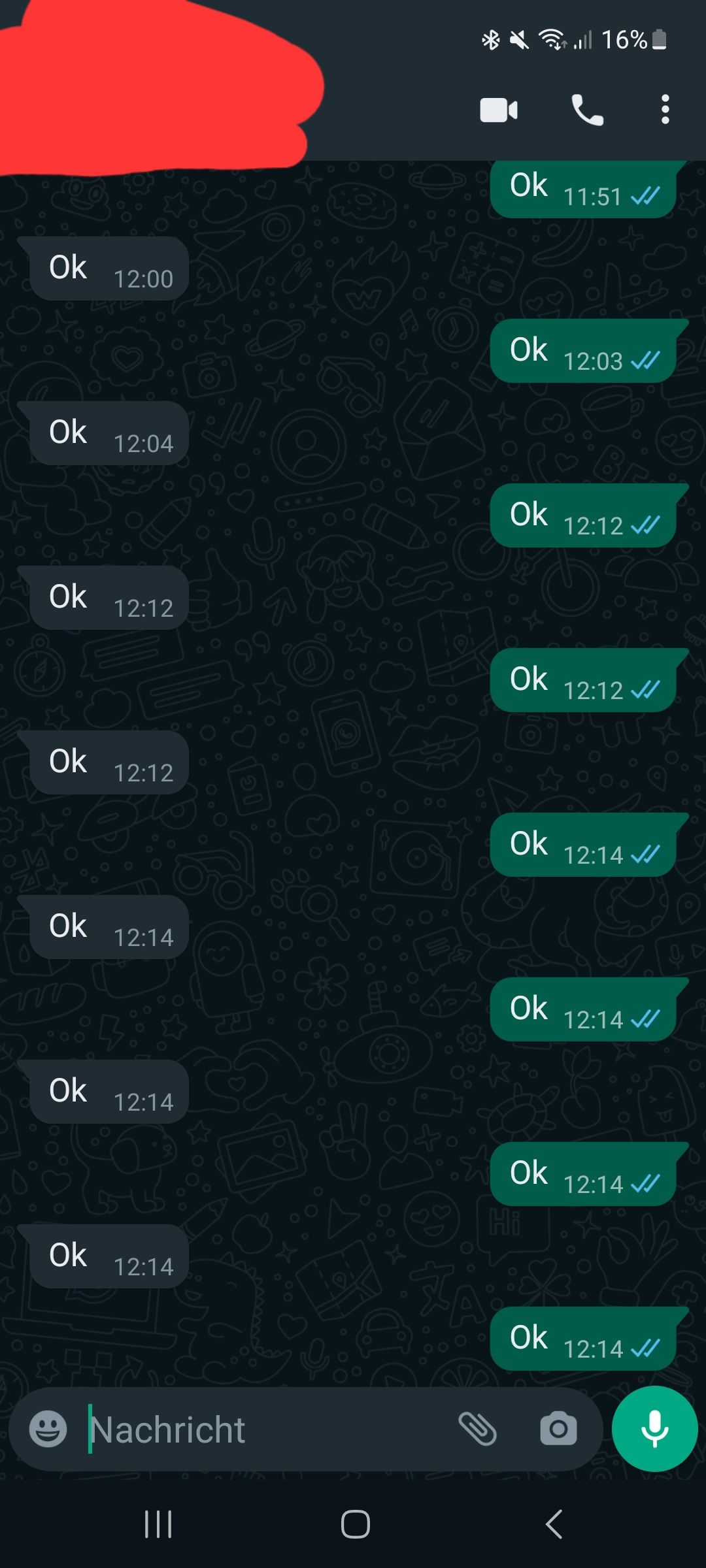Image resolution: width=706 pixels, height=1568 pixels.
Task: Open the three-dot overflow menu
Action: [x=665, y=110]
